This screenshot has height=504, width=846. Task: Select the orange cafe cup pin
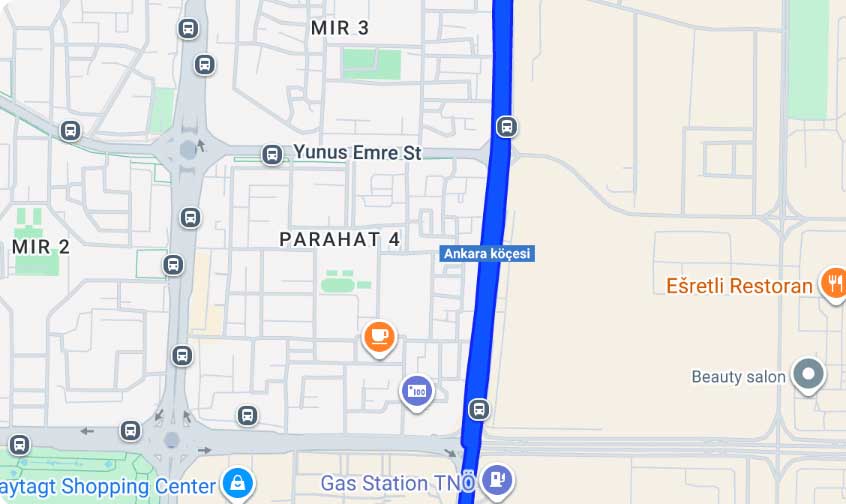pos(378,337)
